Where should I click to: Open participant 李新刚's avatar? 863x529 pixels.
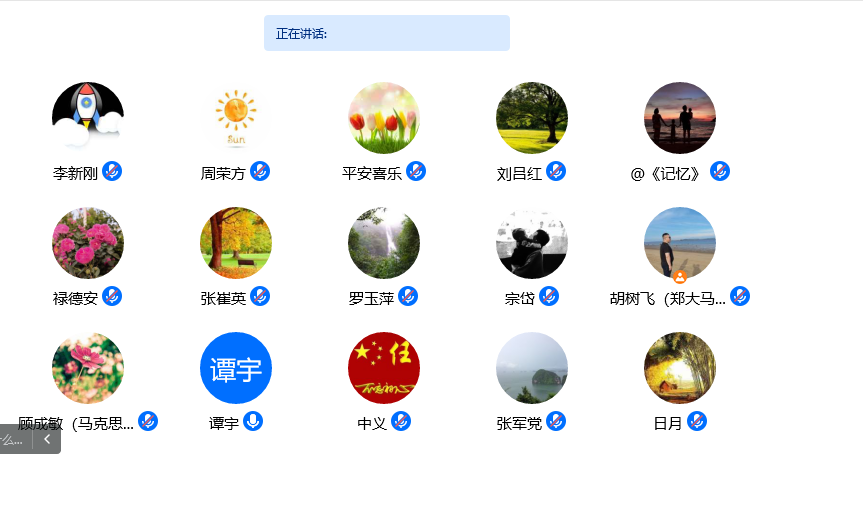tap(88, 118)
